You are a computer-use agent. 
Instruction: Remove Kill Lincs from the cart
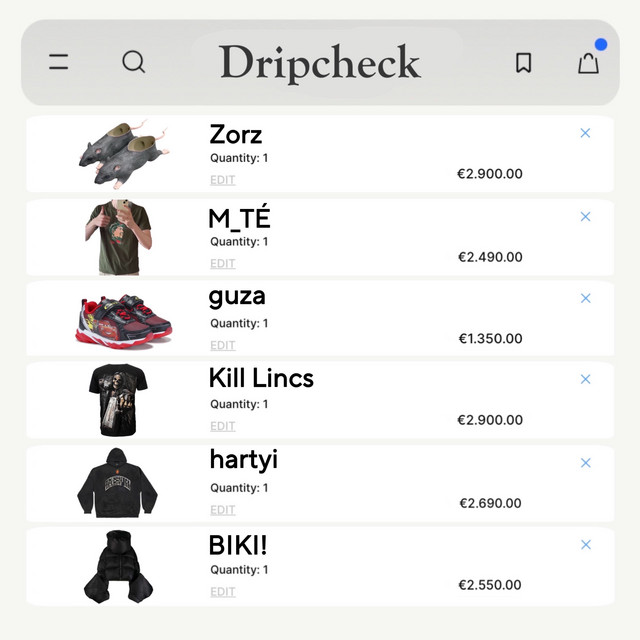click(585, 379)
